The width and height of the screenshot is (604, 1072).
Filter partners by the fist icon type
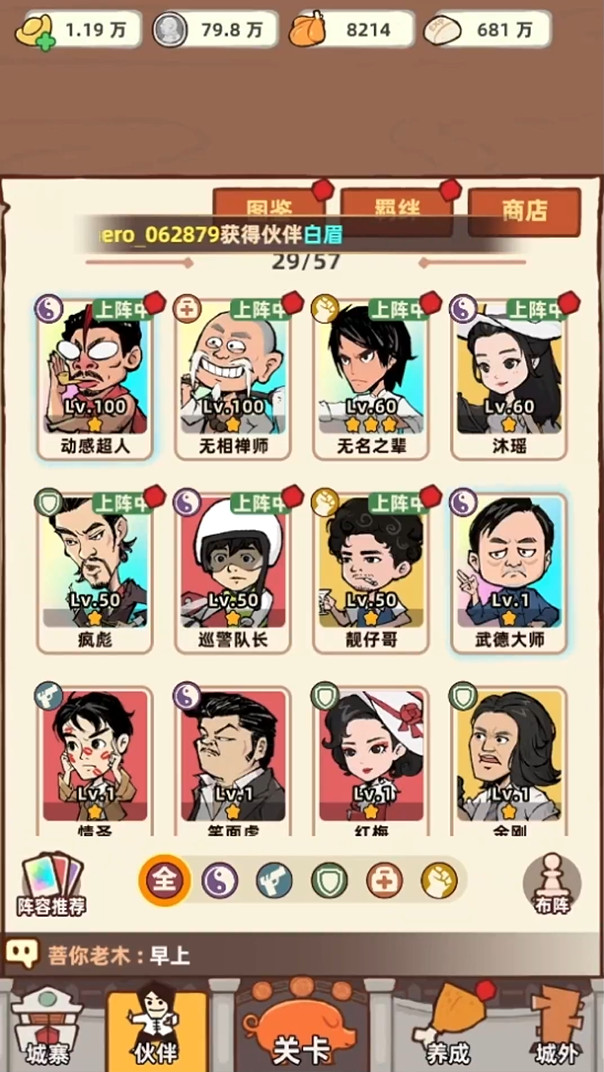439,881
